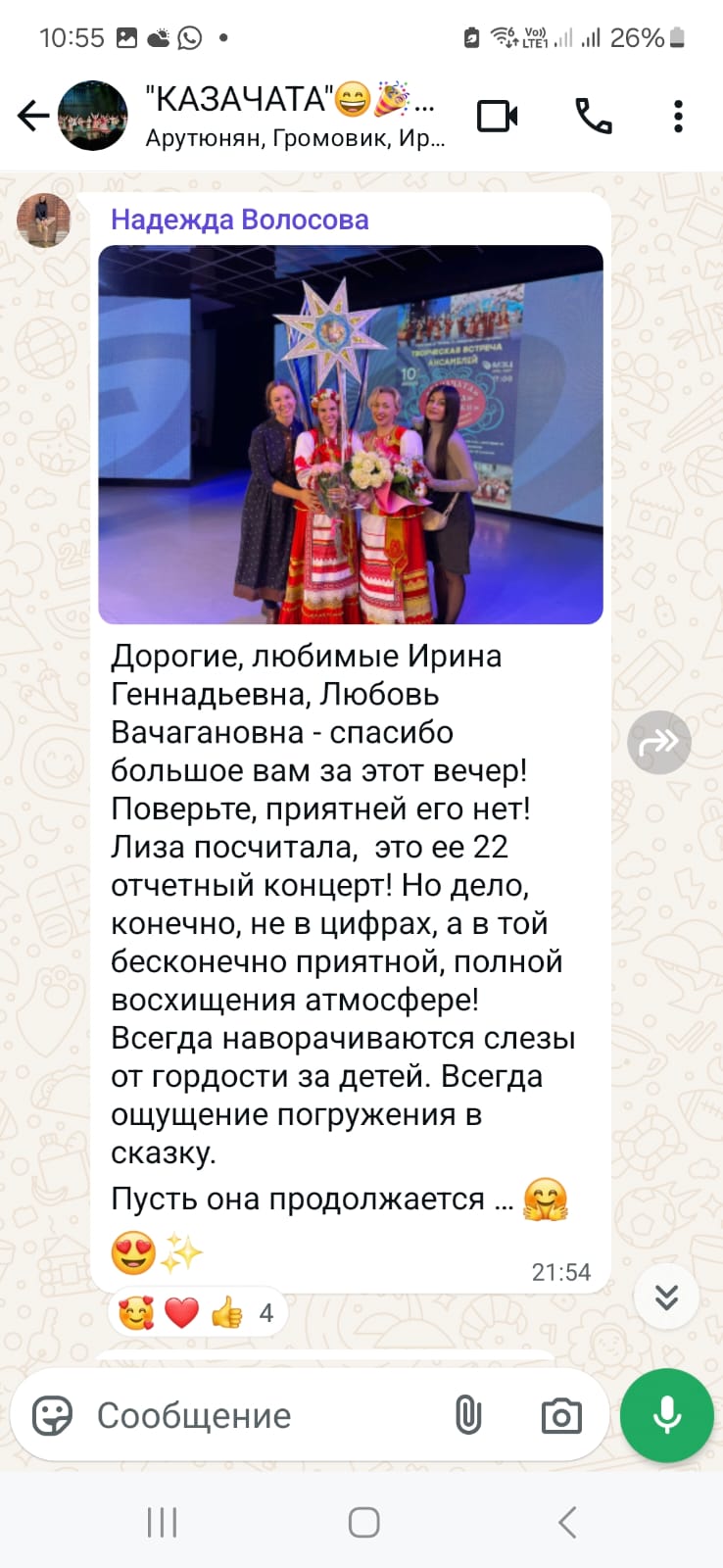The width and height of the screenshot is (723, 1568).
Task: Open the emoji and sticker picker
Action: pos(52,1415)
